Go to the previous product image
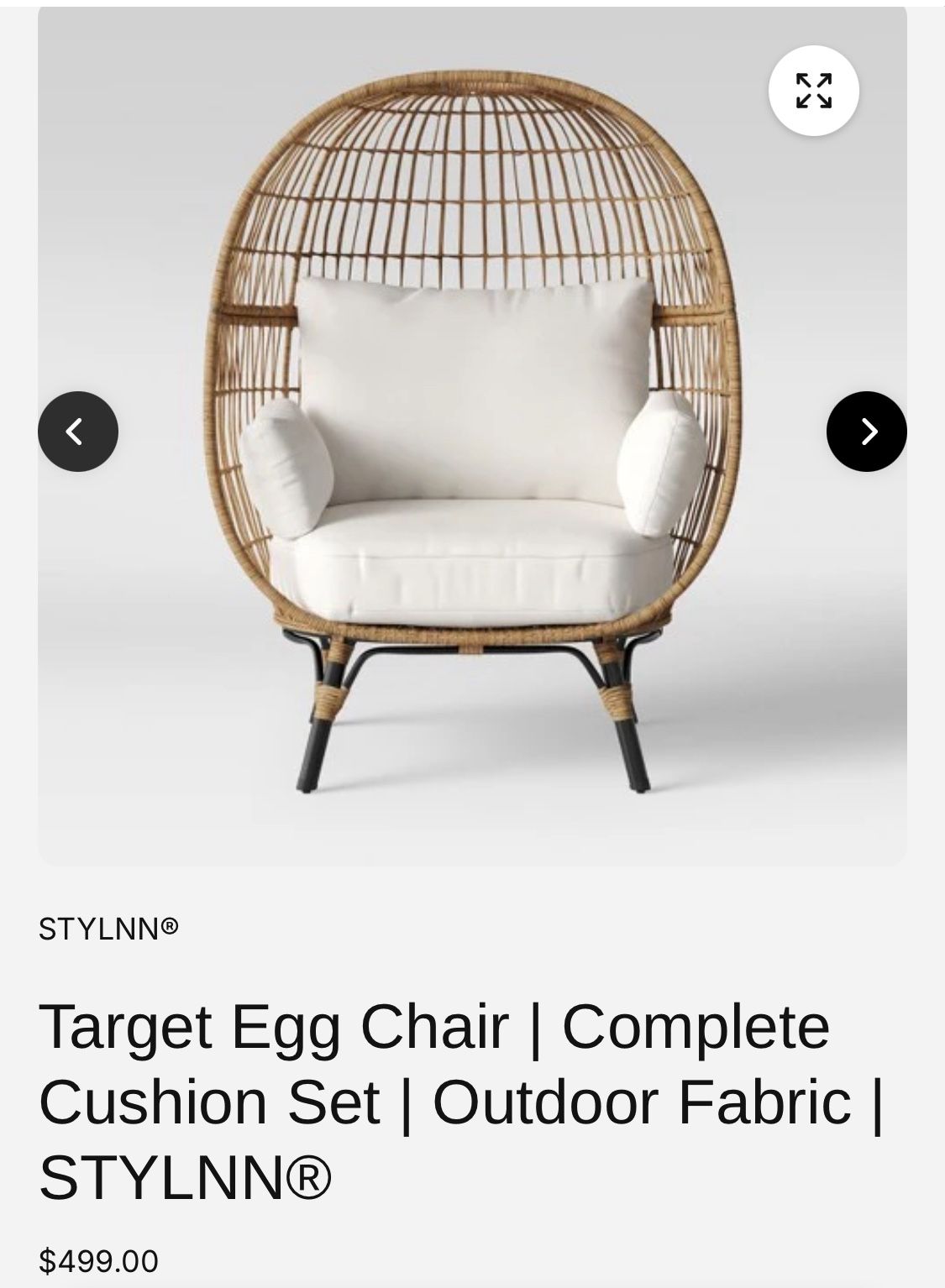This screenshot has height=1288, width=945. click(78, 432)
